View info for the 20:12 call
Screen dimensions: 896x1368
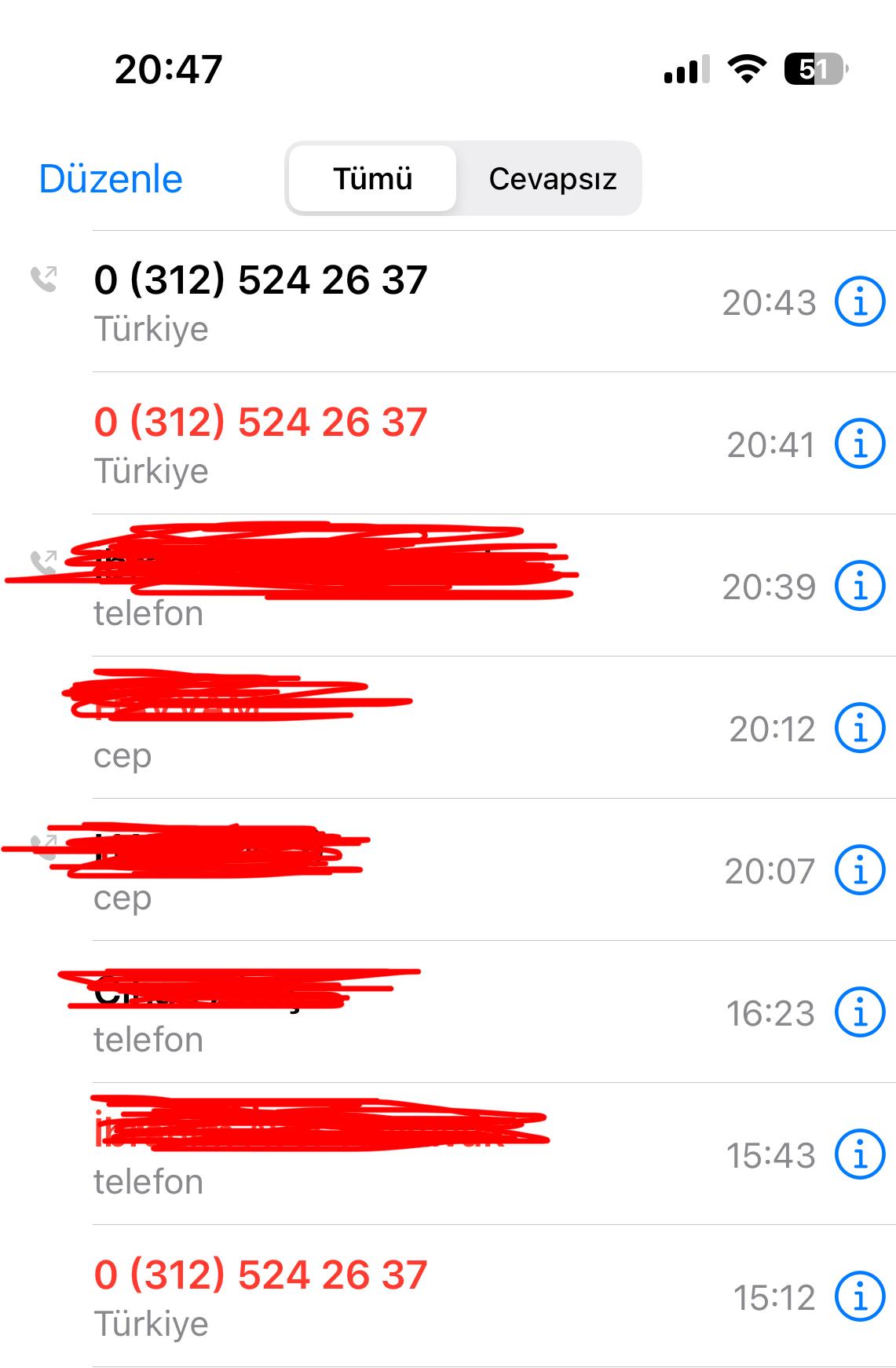[x=859, y=728]
